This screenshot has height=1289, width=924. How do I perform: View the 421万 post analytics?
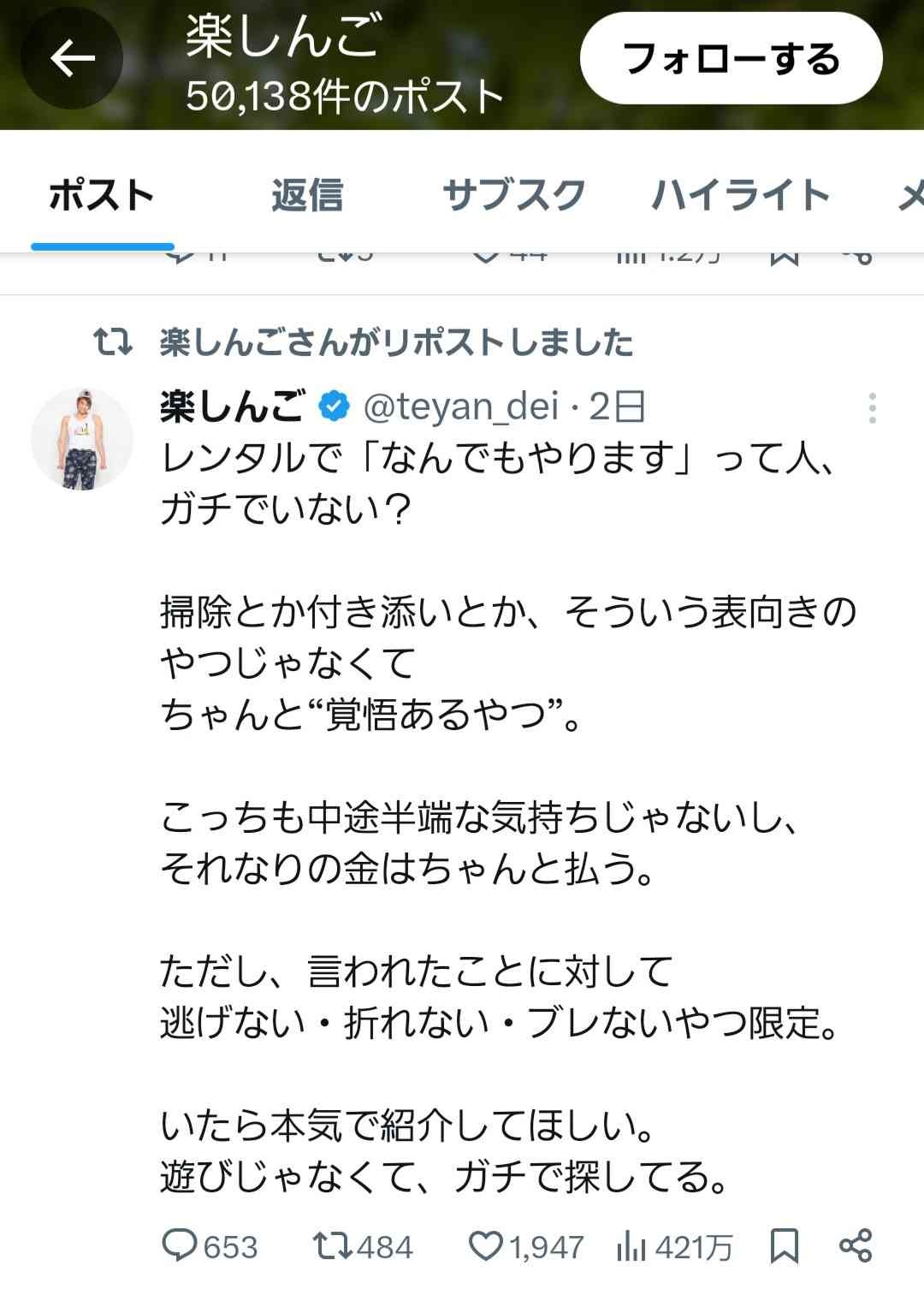click(631, 1247)
